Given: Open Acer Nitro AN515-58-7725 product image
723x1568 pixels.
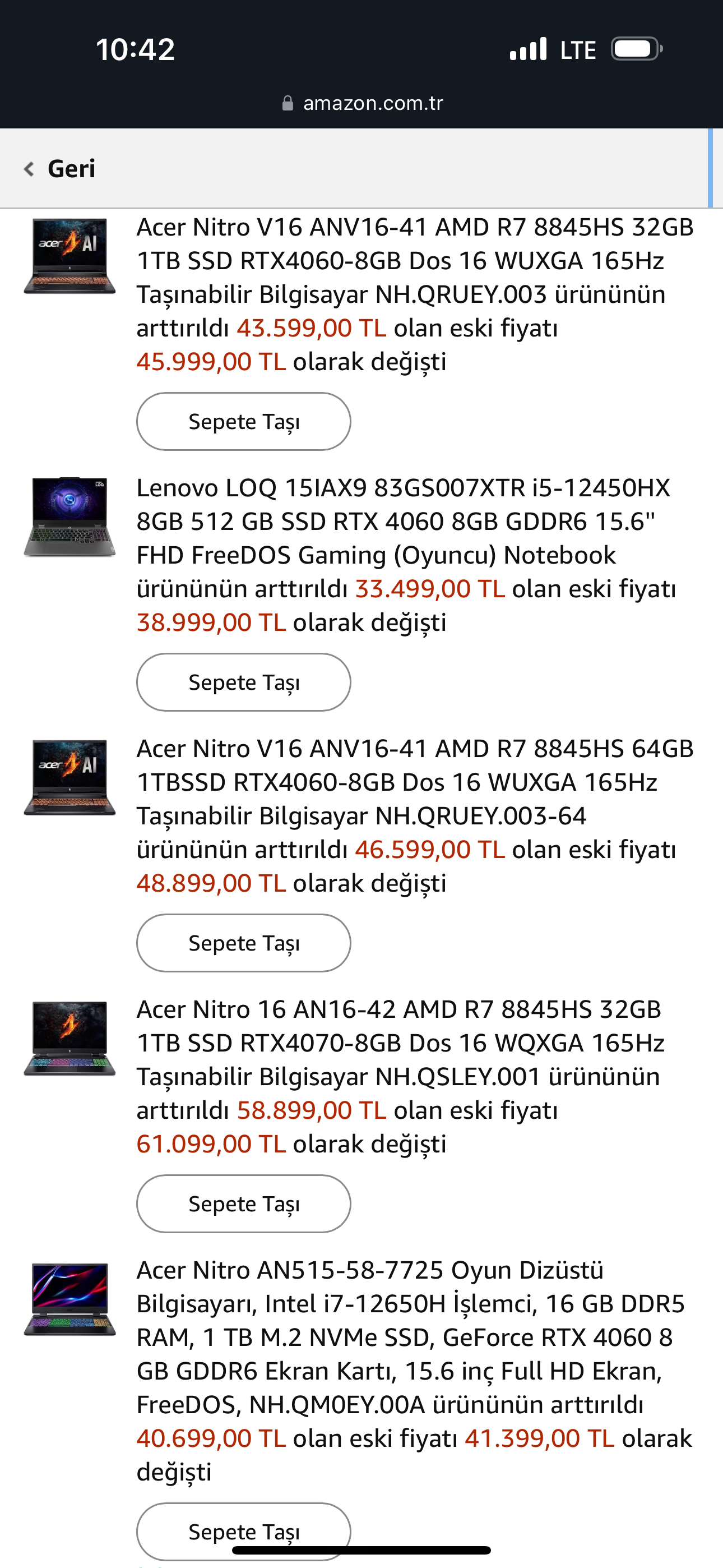Looking at the screenshot, I should (69, 1299).
